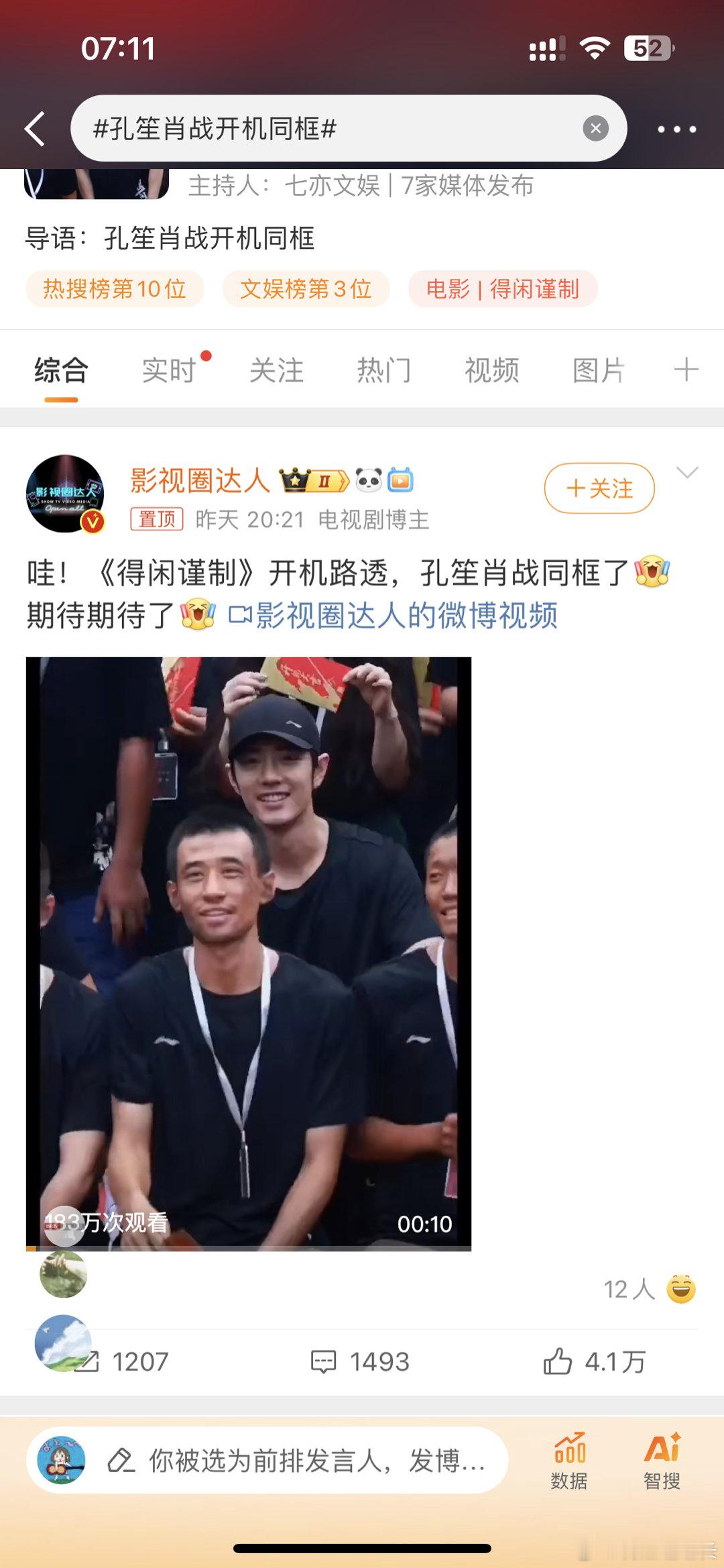Switch to the 视频 tab

click(491, 370)
